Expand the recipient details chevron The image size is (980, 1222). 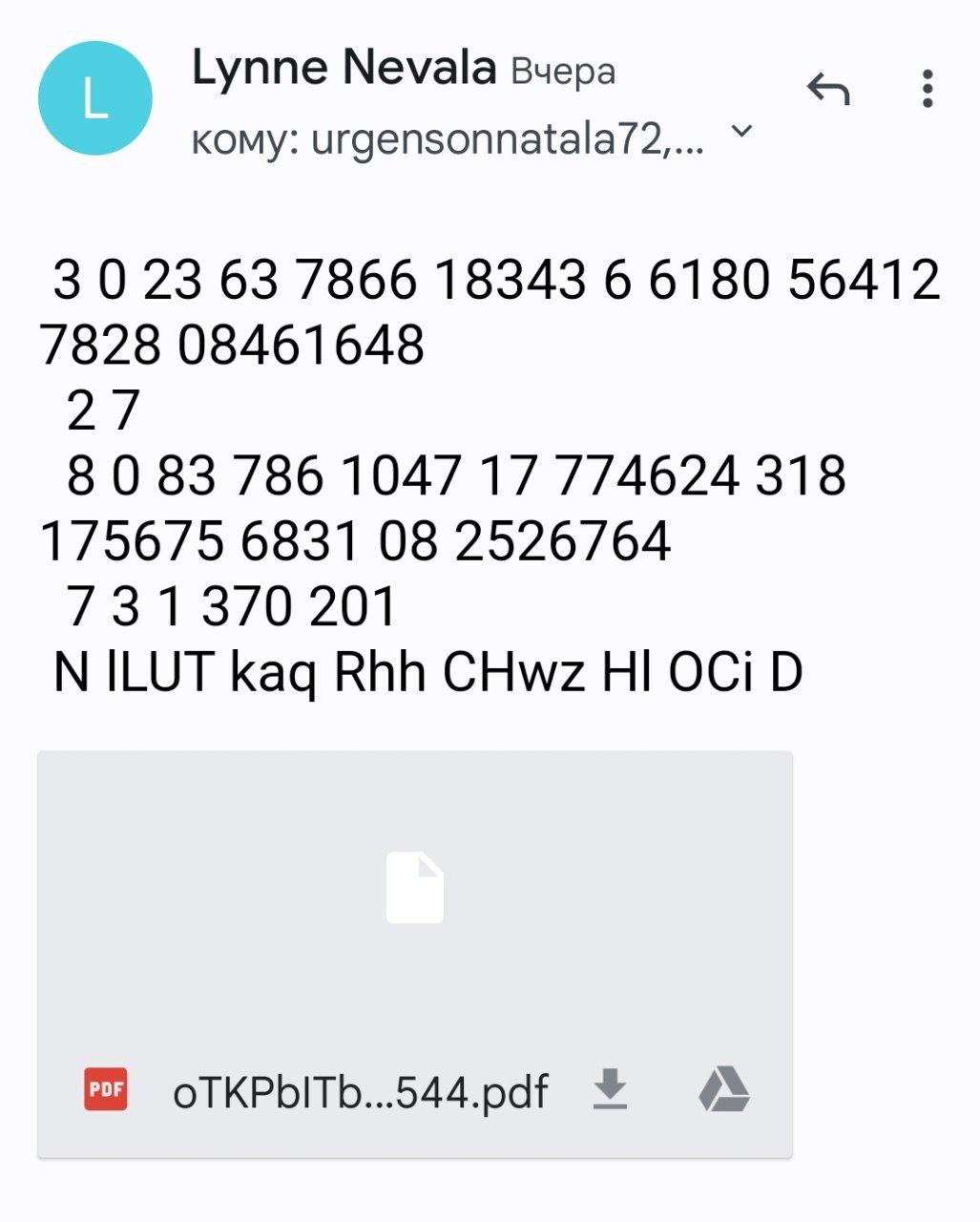click(741, 132)
